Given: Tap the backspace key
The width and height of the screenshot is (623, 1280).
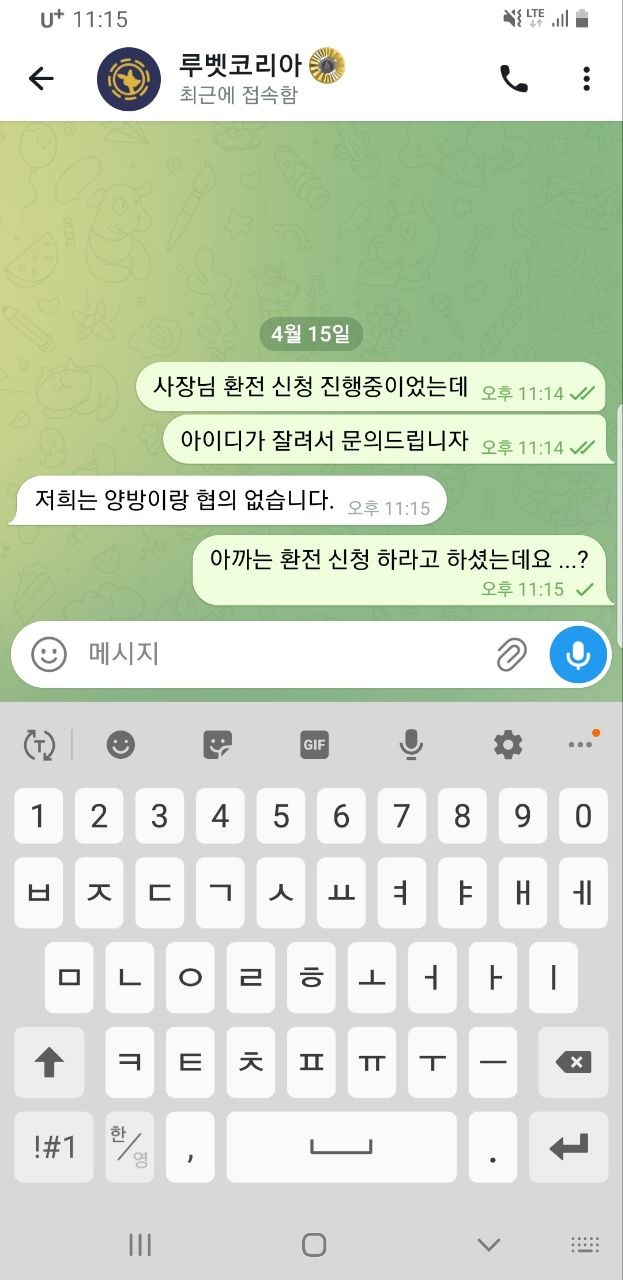Looking at the screenshot, I should click(573, 1062).
